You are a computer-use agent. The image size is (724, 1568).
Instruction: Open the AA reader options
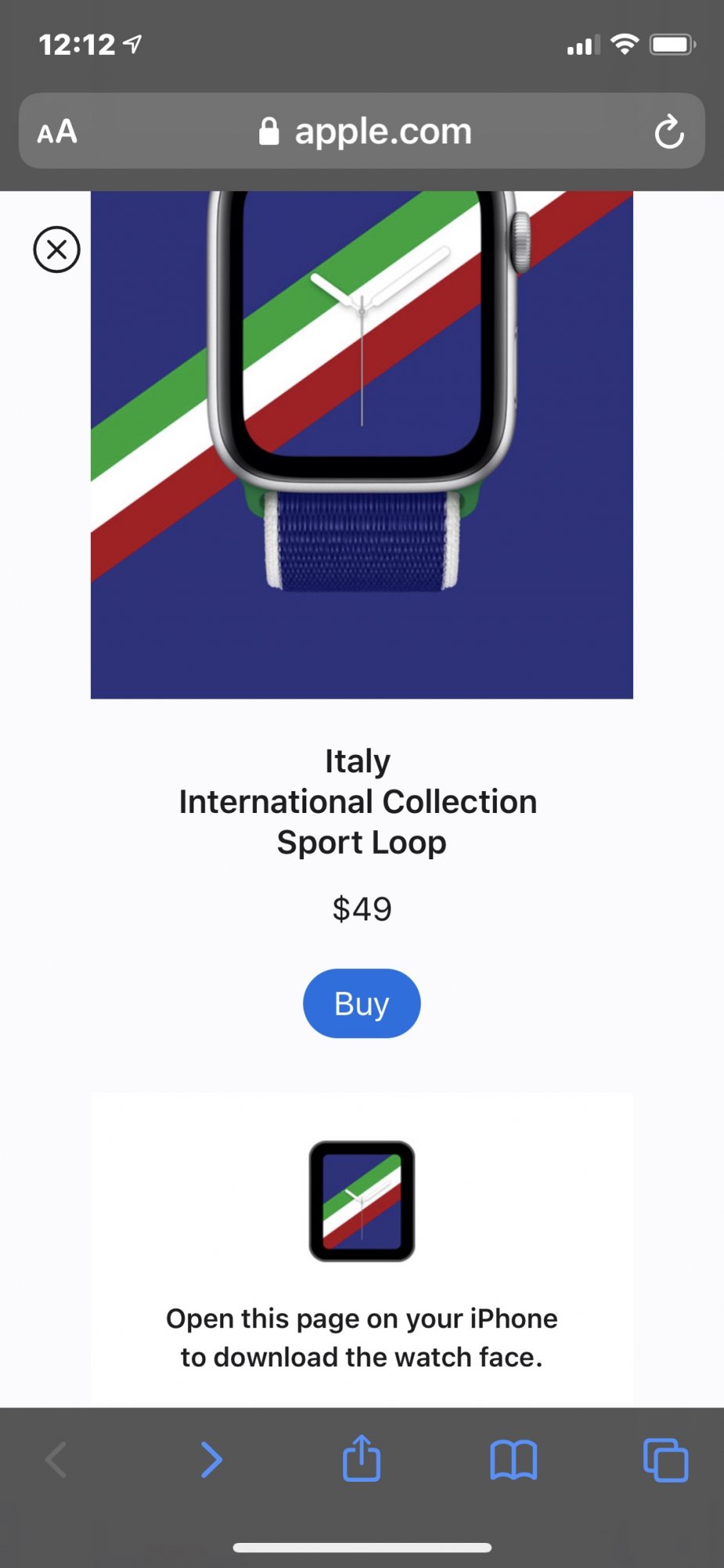57,132
